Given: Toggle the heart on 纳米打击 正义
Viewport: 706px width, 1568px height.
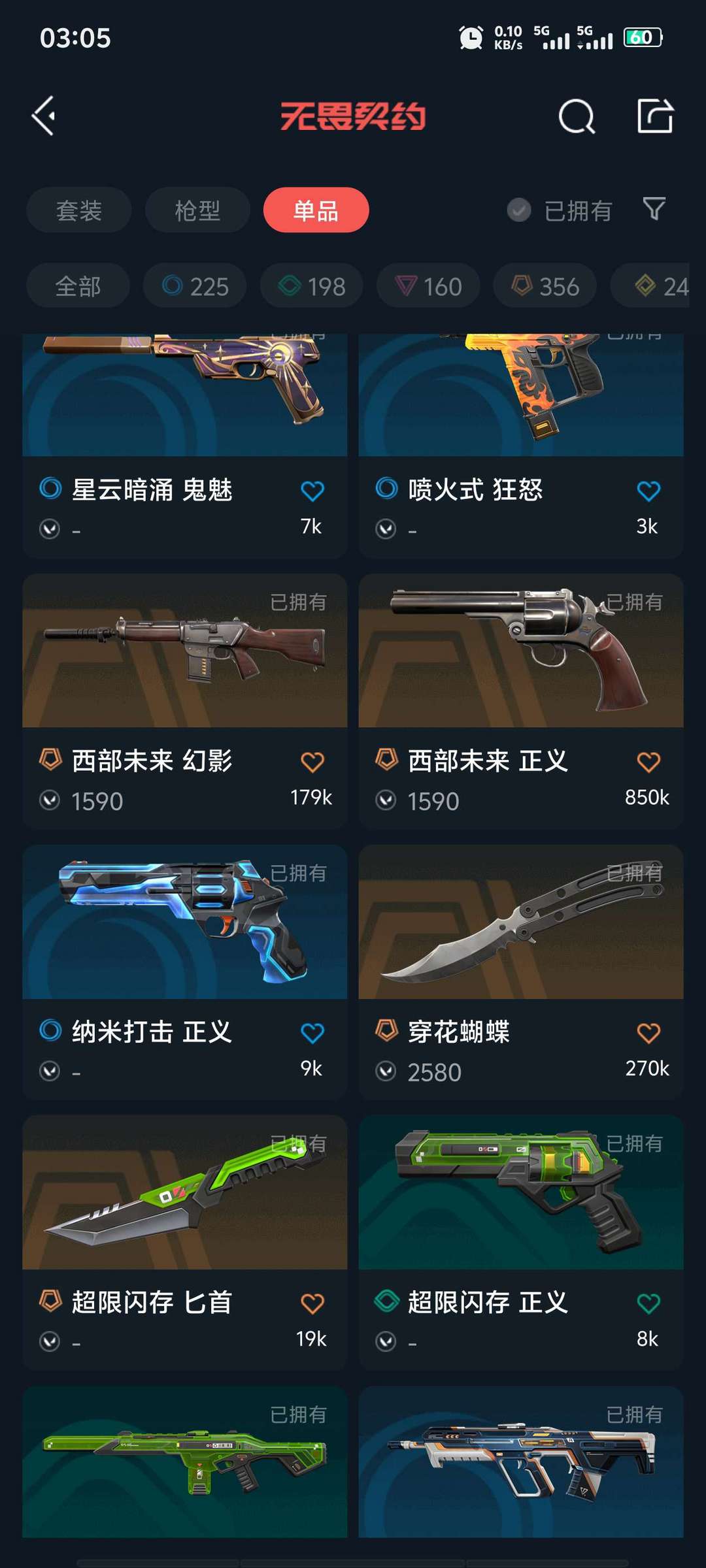Looking at the screenshot, I should 313,1032.
